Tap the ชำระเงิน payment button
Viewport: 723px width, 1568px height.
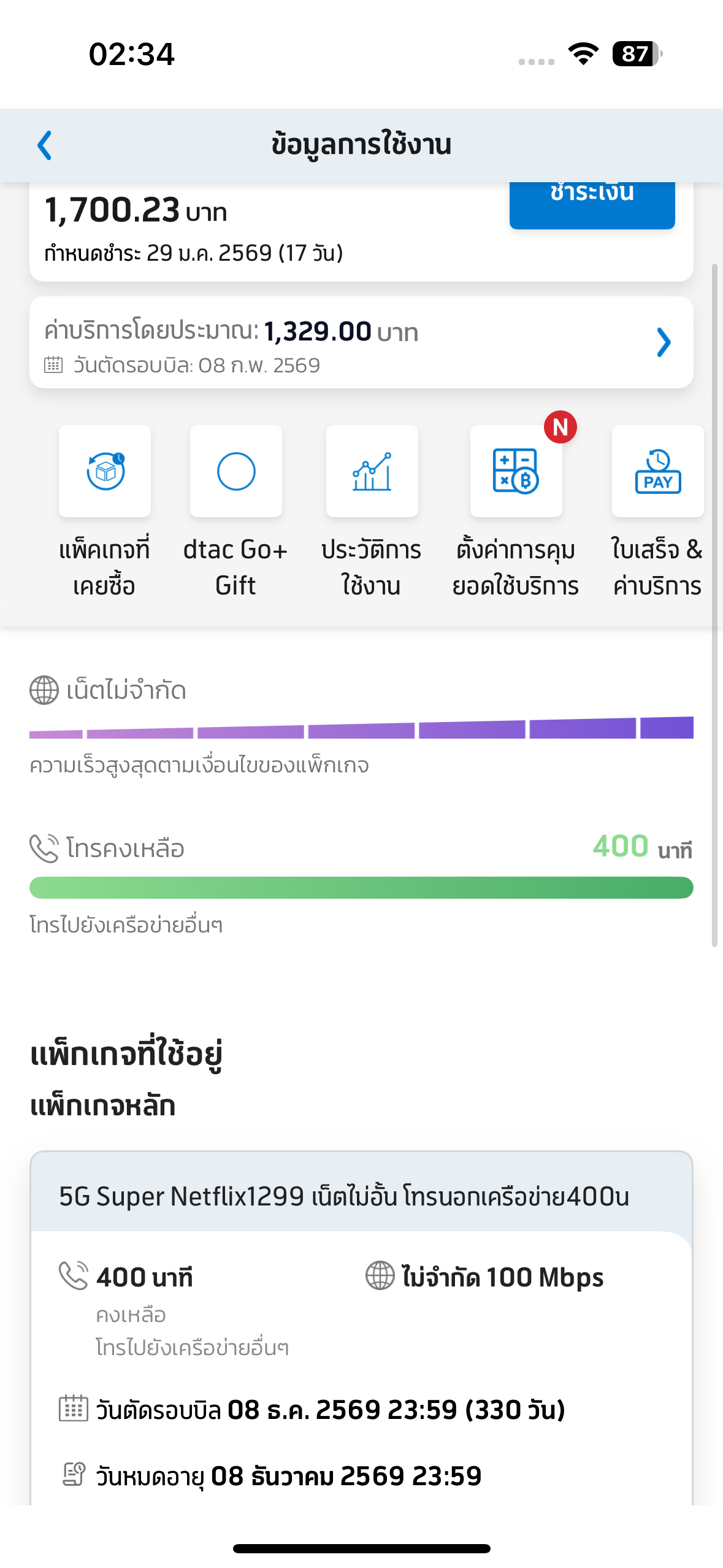click(x=591, y=205)
